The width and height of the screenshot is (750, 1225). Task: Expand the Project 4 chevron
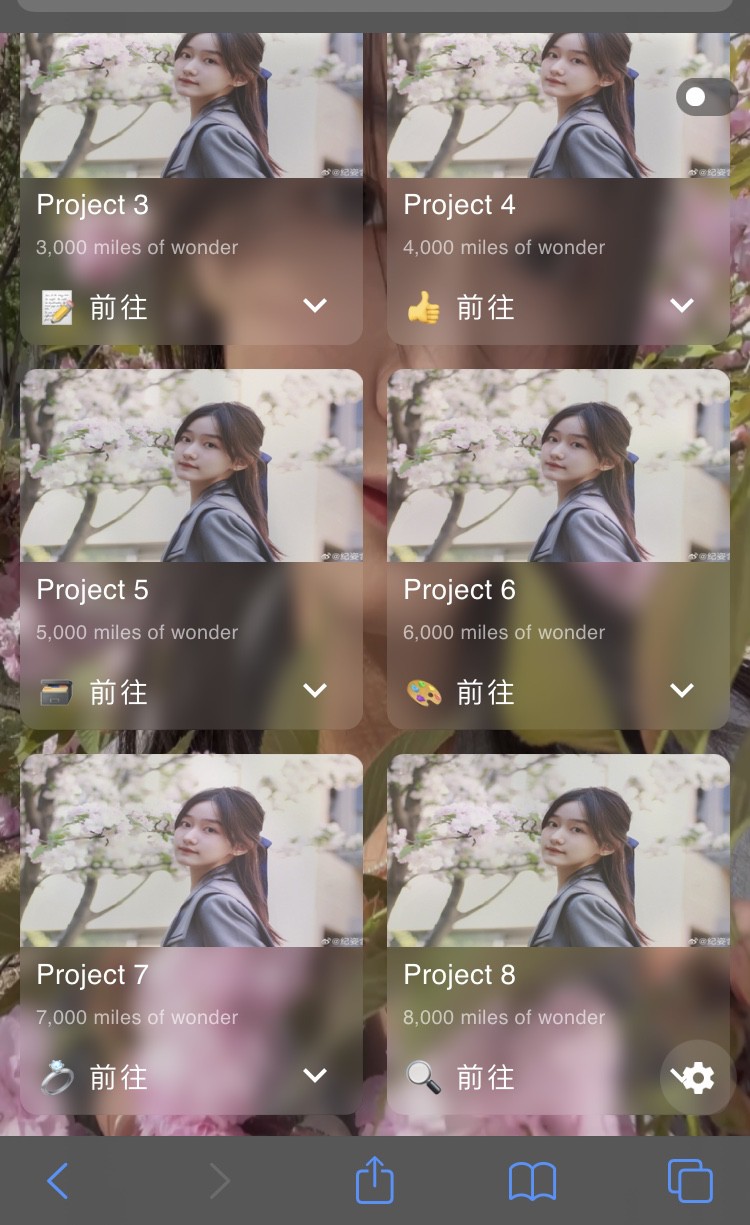coord(682,306)
